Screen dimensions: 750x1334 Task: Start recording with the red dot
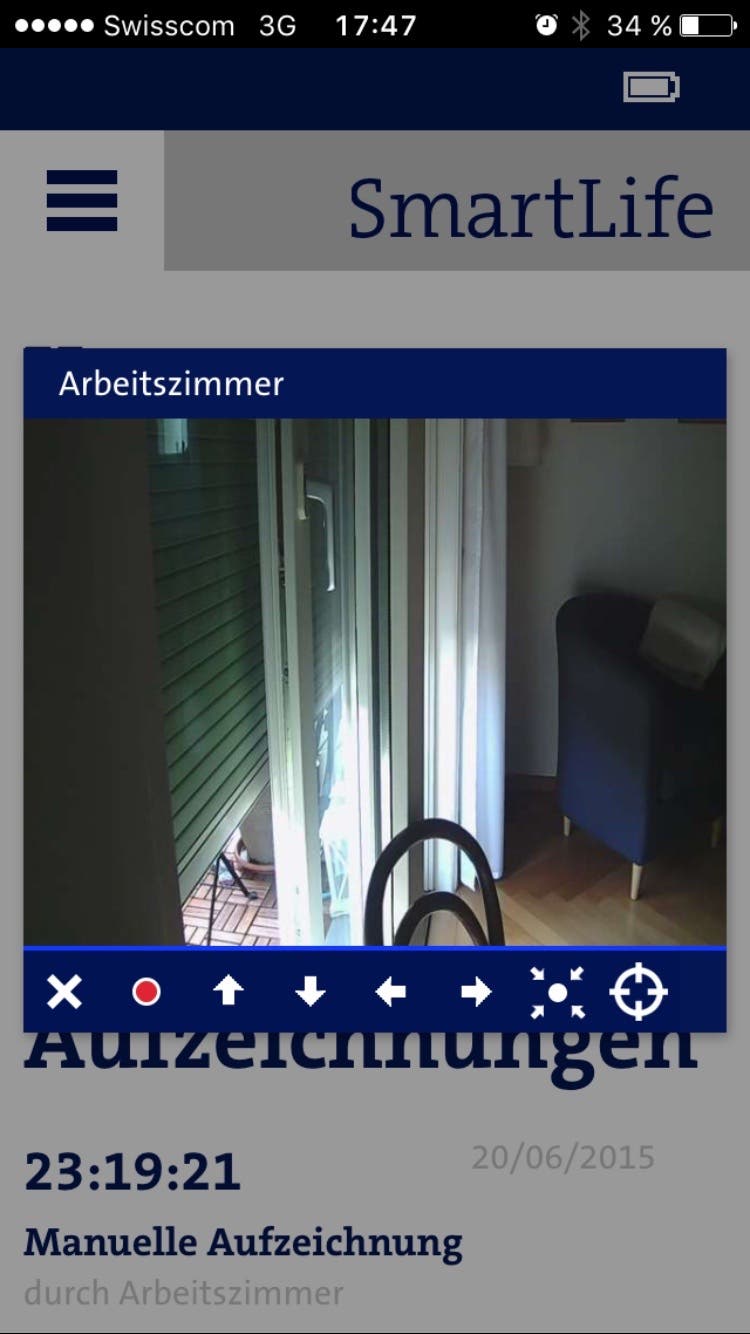[147, 992]
